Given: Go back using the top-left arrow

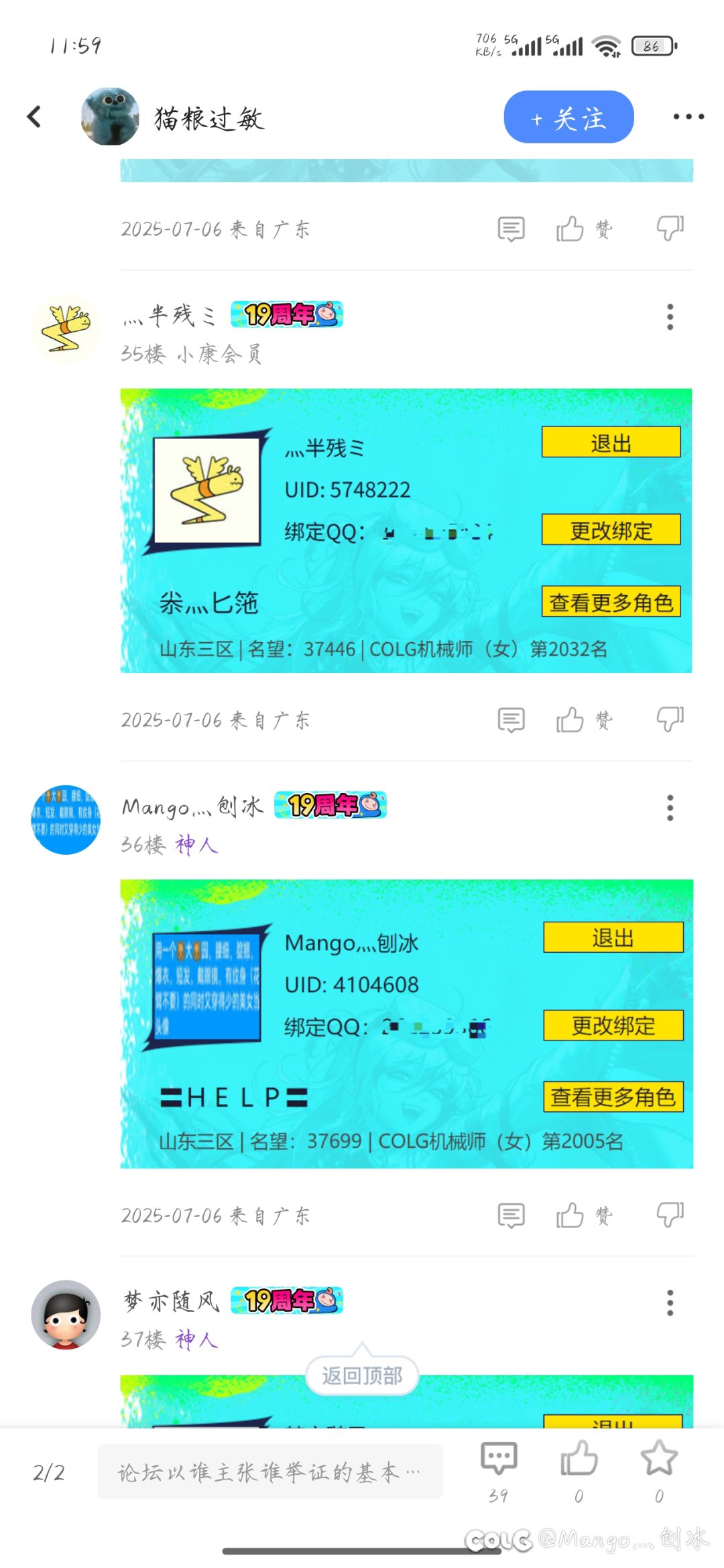Looking at the screenshot, I should coord(34,117).
